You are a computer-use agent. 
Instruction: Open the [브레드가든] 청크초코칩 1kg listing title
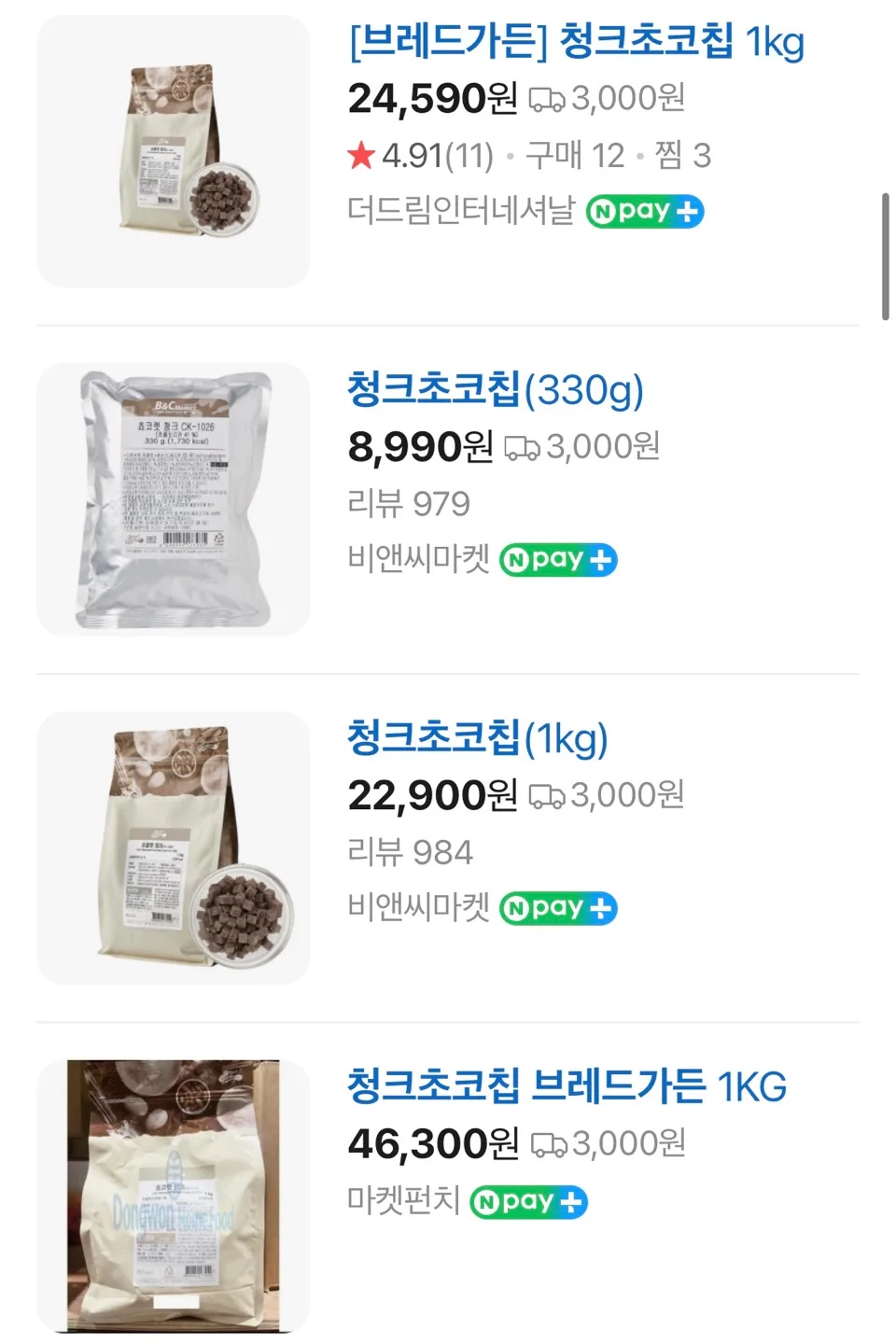tap(576, 42)
